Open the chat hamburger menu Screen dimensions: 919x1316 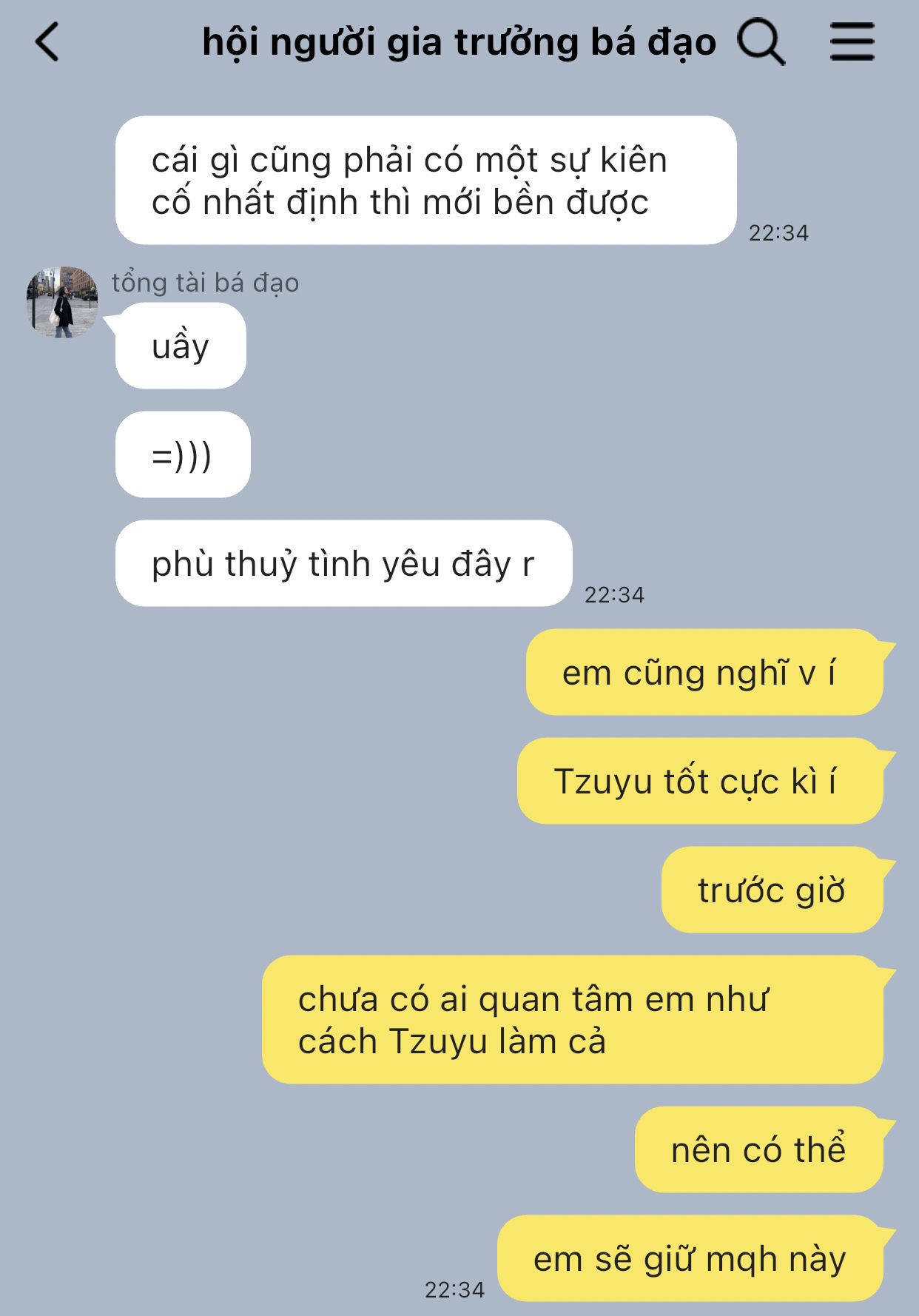(852, 42)
